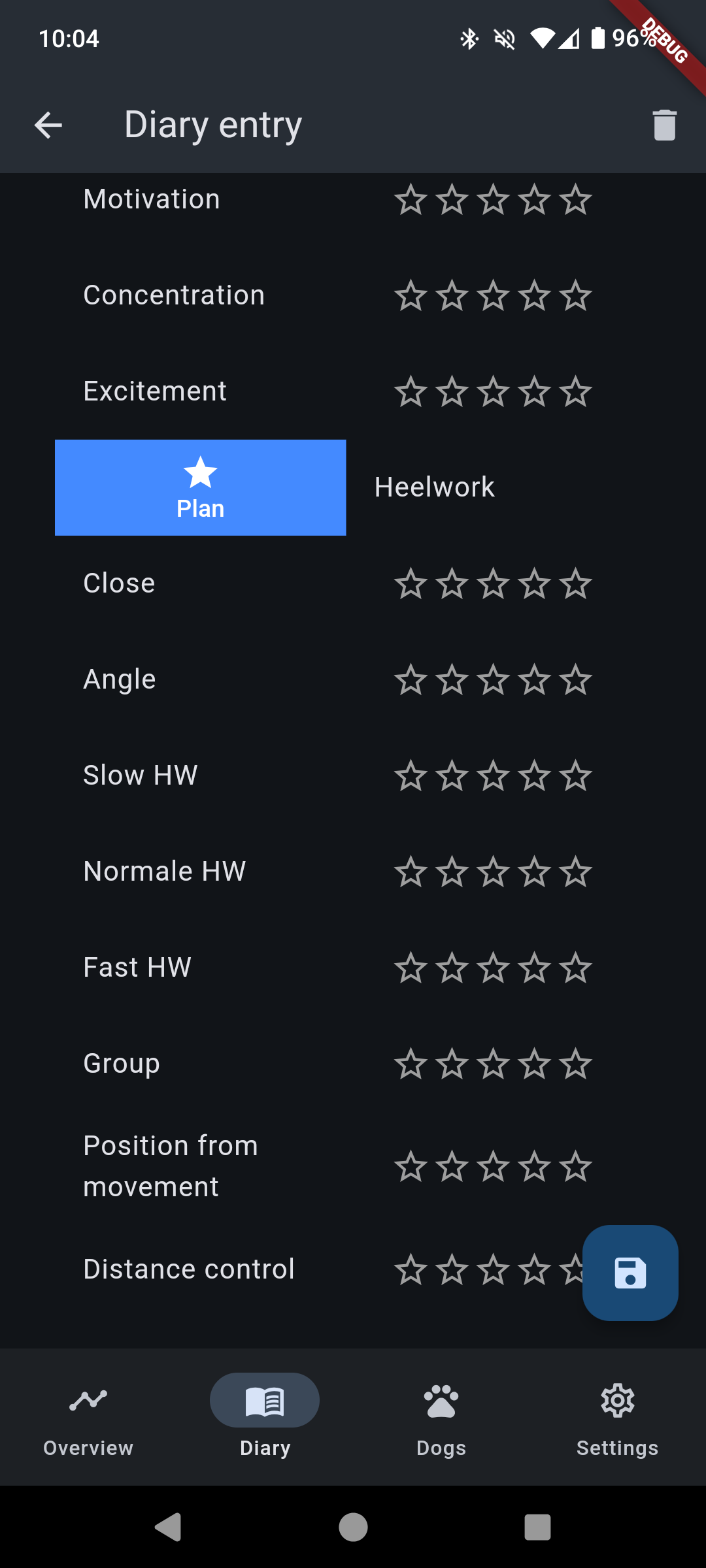Screen dimensions: 706x1568
Task: Rate Close with four stars
Action: [x=535, y=583]
